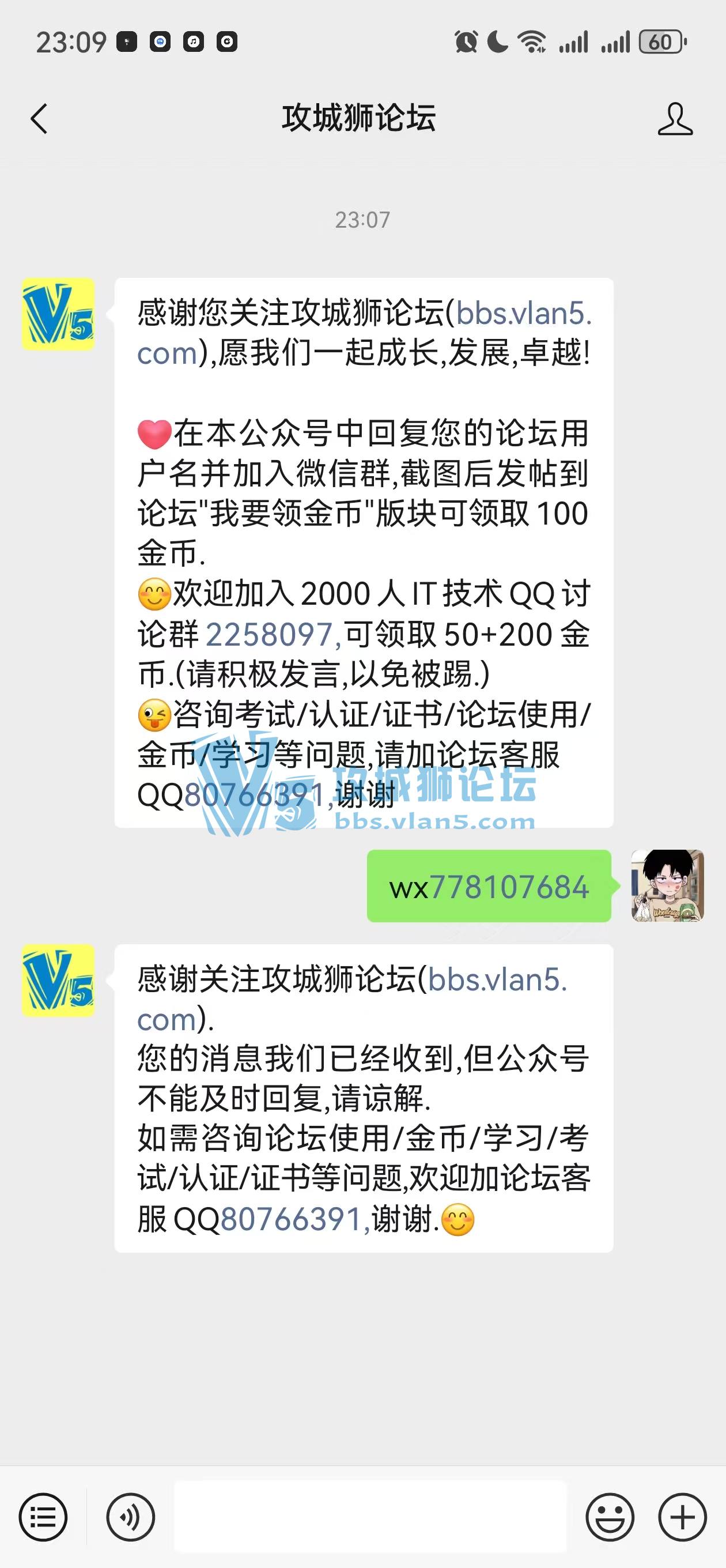Tap customer service QQ 80766391 in last message
726x1568 pixels.
click(x=293, y=1220)
